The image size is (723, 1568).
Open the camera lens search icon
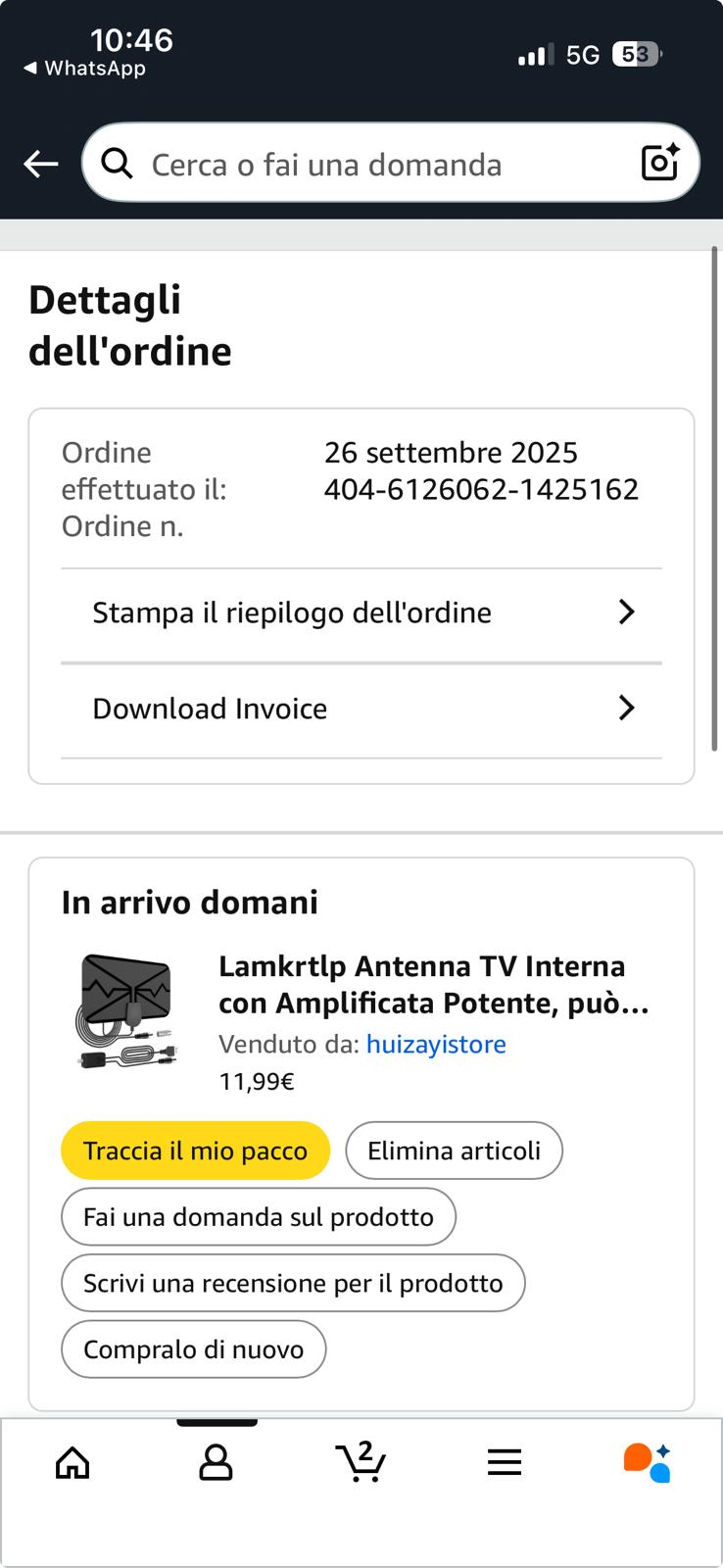click(659, 163)
